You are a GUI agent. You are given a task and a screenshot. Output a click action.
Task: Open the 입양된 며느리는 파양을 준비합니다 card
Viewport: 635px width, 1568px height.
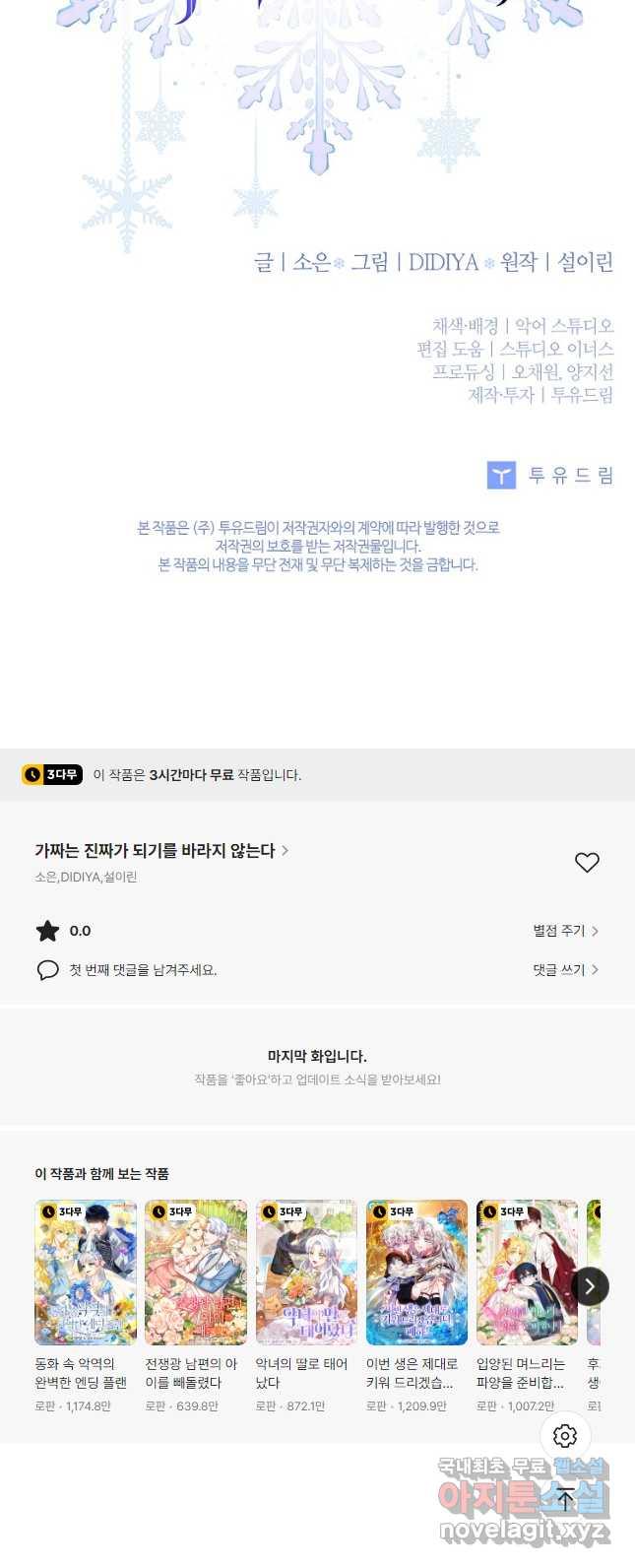tap(527, 1273)
